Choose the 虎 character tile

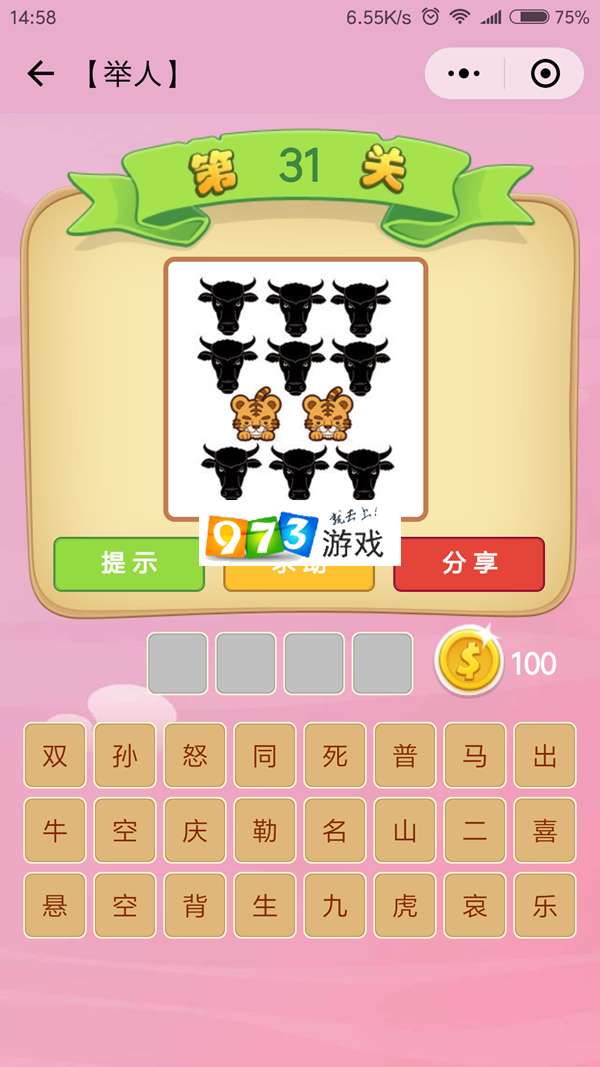point(405,905)
